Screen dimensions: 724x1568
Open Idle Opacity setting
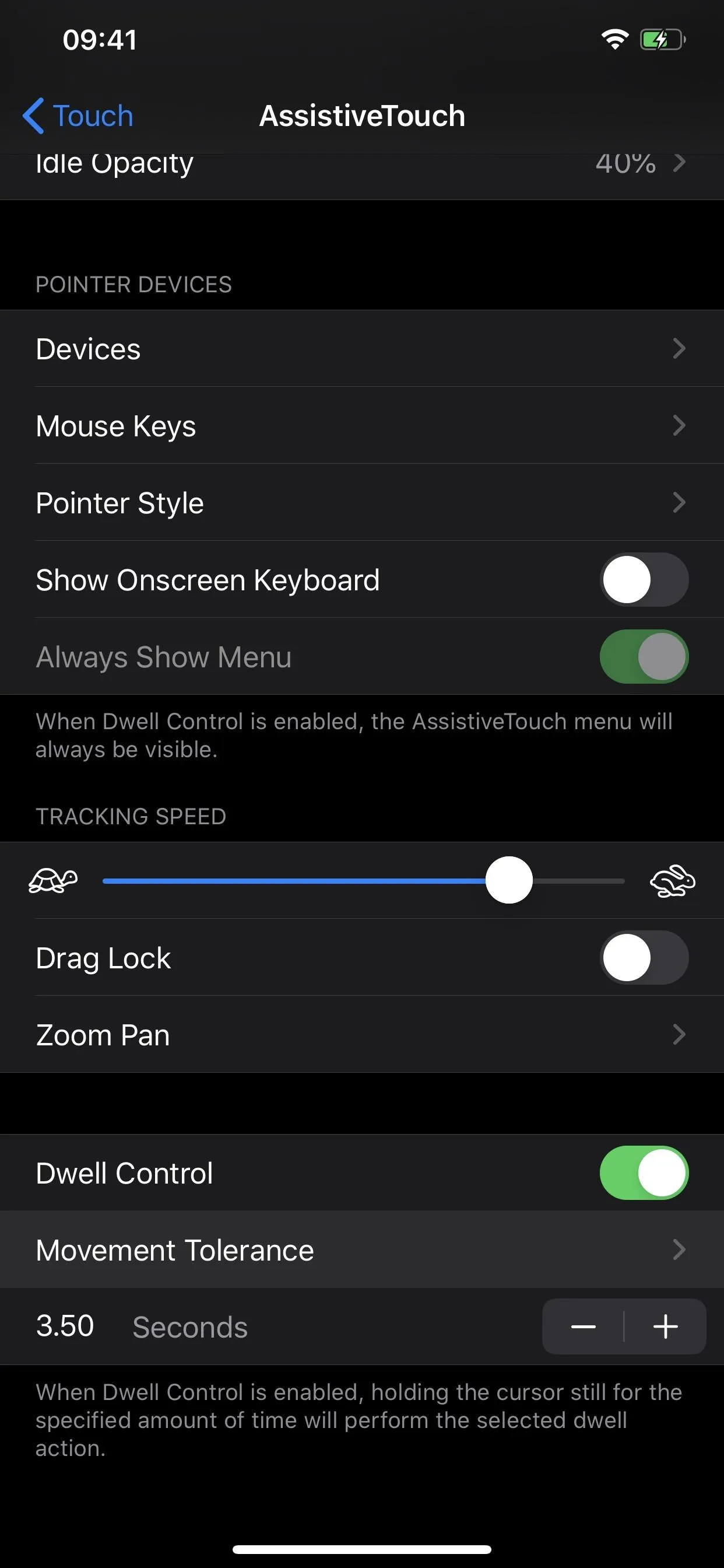coord(362,177)
